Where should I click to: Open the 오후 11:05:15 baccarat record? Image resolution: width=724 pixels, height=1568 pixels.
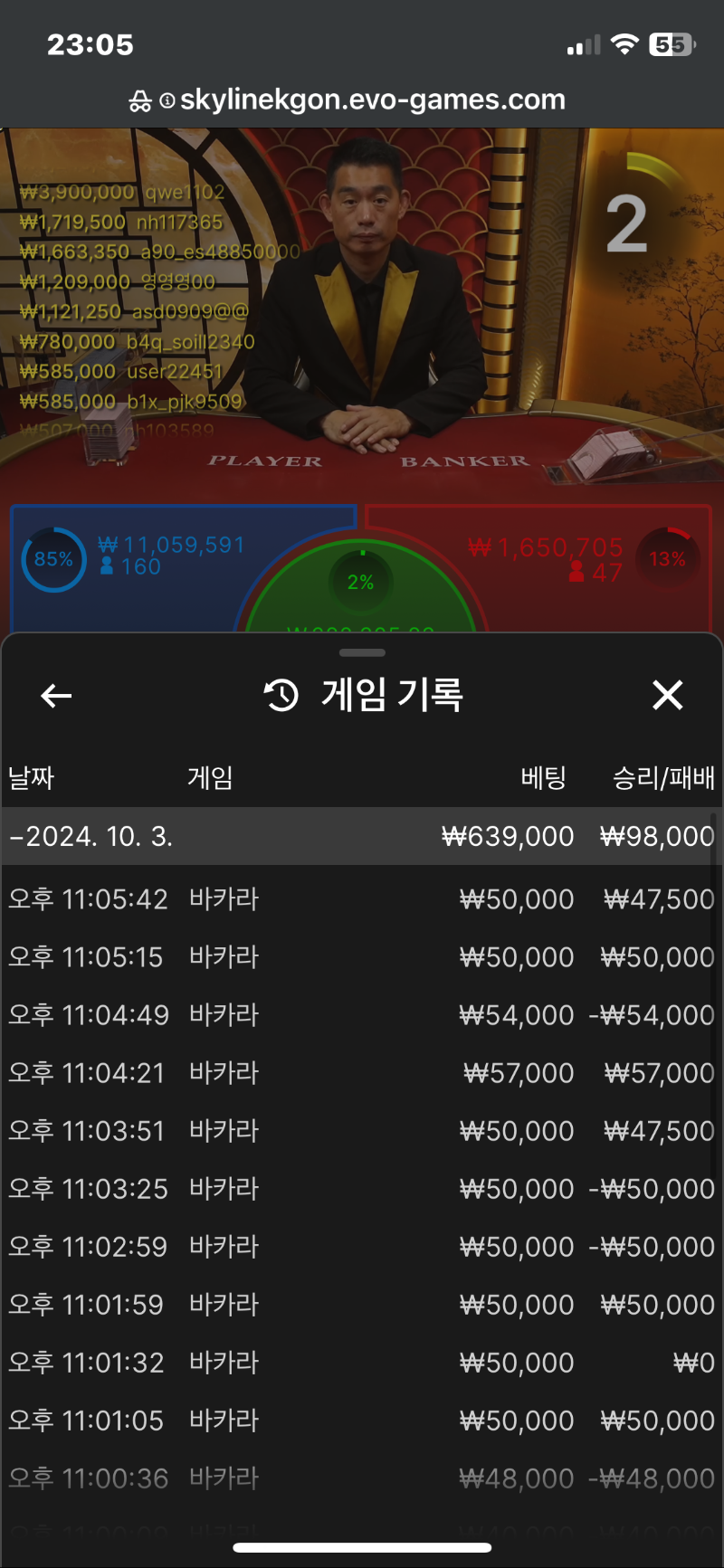362,957
